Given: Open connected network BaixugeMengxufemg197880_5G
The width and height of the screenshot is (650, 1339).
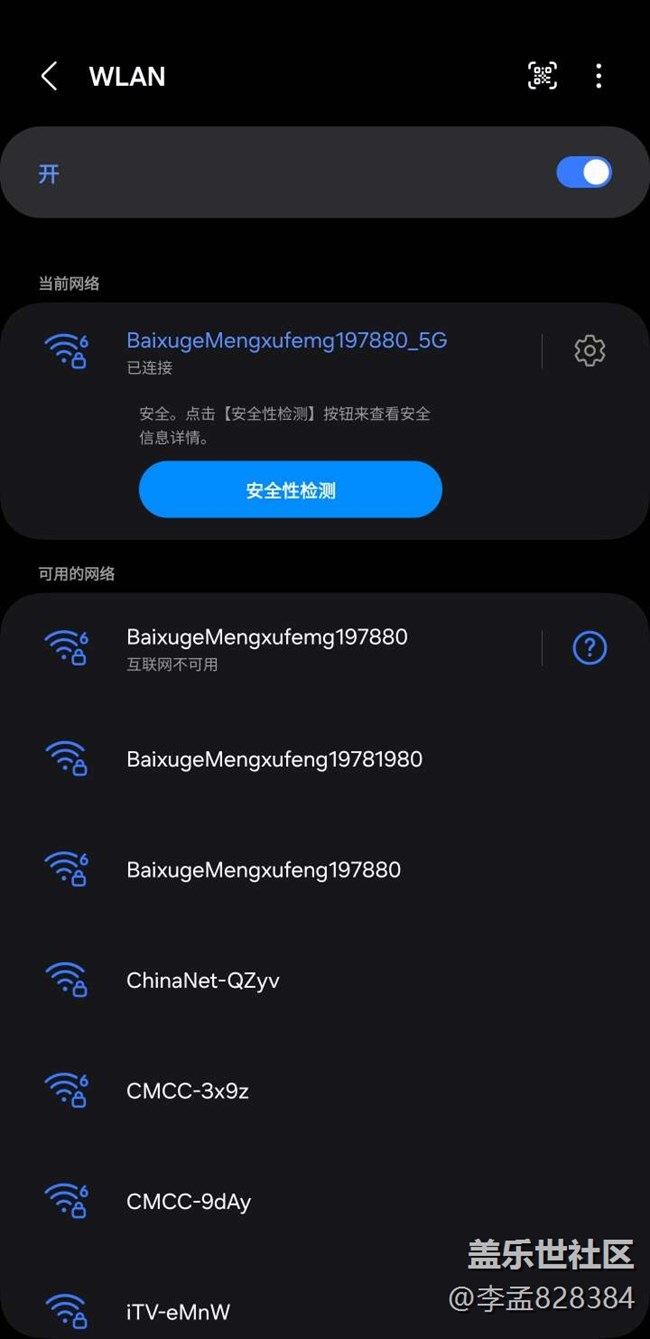Looking at the screenshot, I should 286,350.
